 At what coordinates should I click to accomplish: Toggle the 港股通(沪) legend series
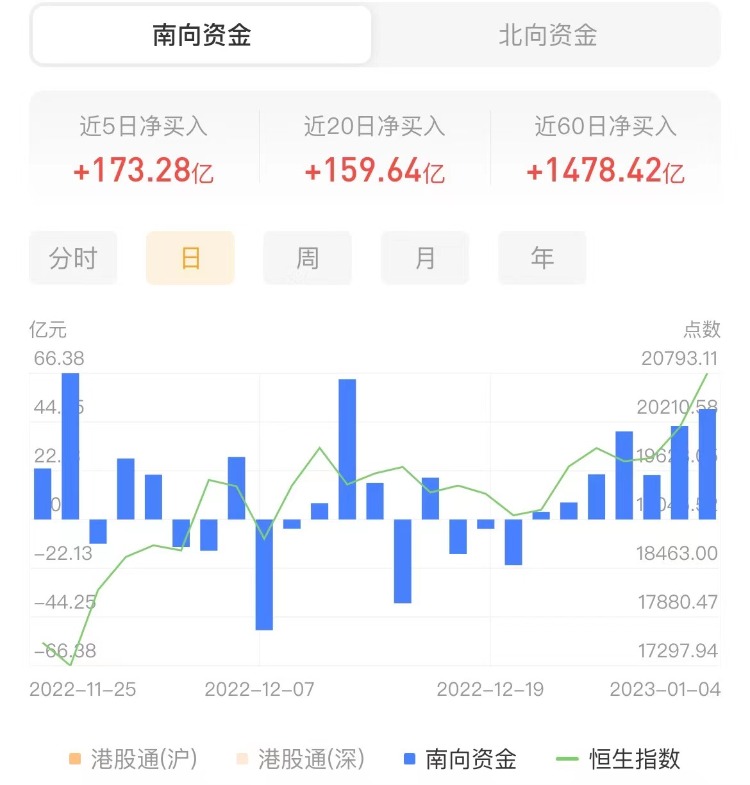click(131, 759)
